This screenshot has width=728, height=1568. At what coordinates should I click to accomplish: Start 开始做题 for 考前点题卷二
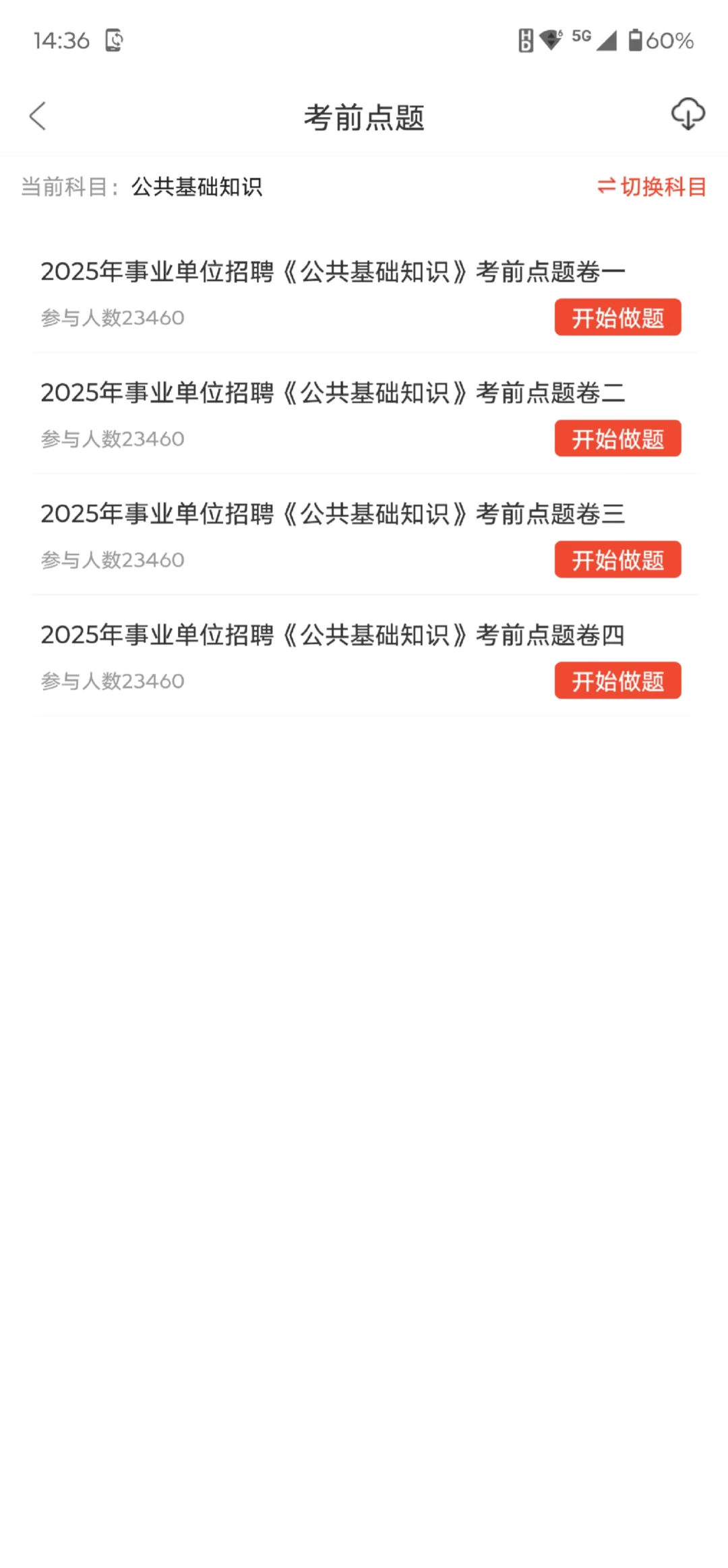point(617,439)
